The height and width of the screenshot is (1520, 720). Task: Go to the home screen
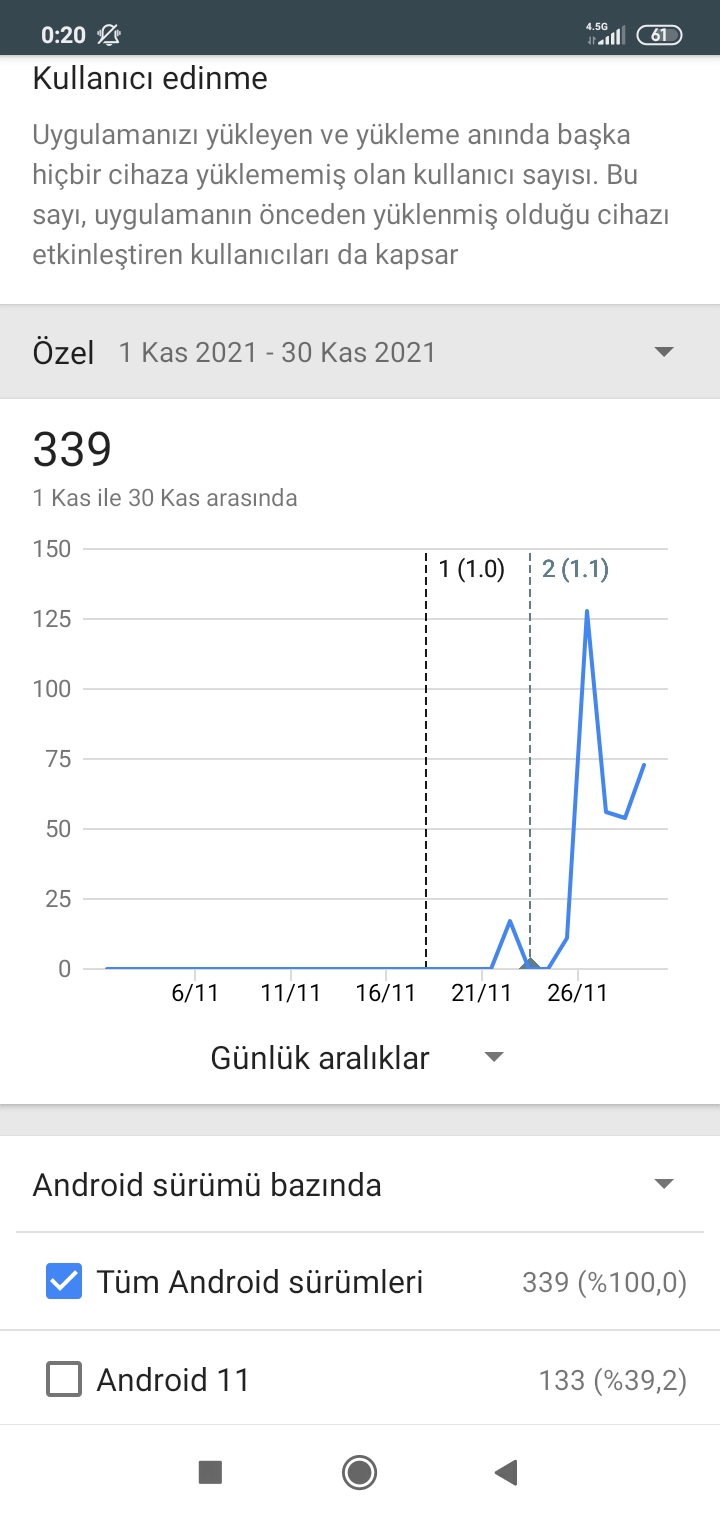(x=359, y=1471)
